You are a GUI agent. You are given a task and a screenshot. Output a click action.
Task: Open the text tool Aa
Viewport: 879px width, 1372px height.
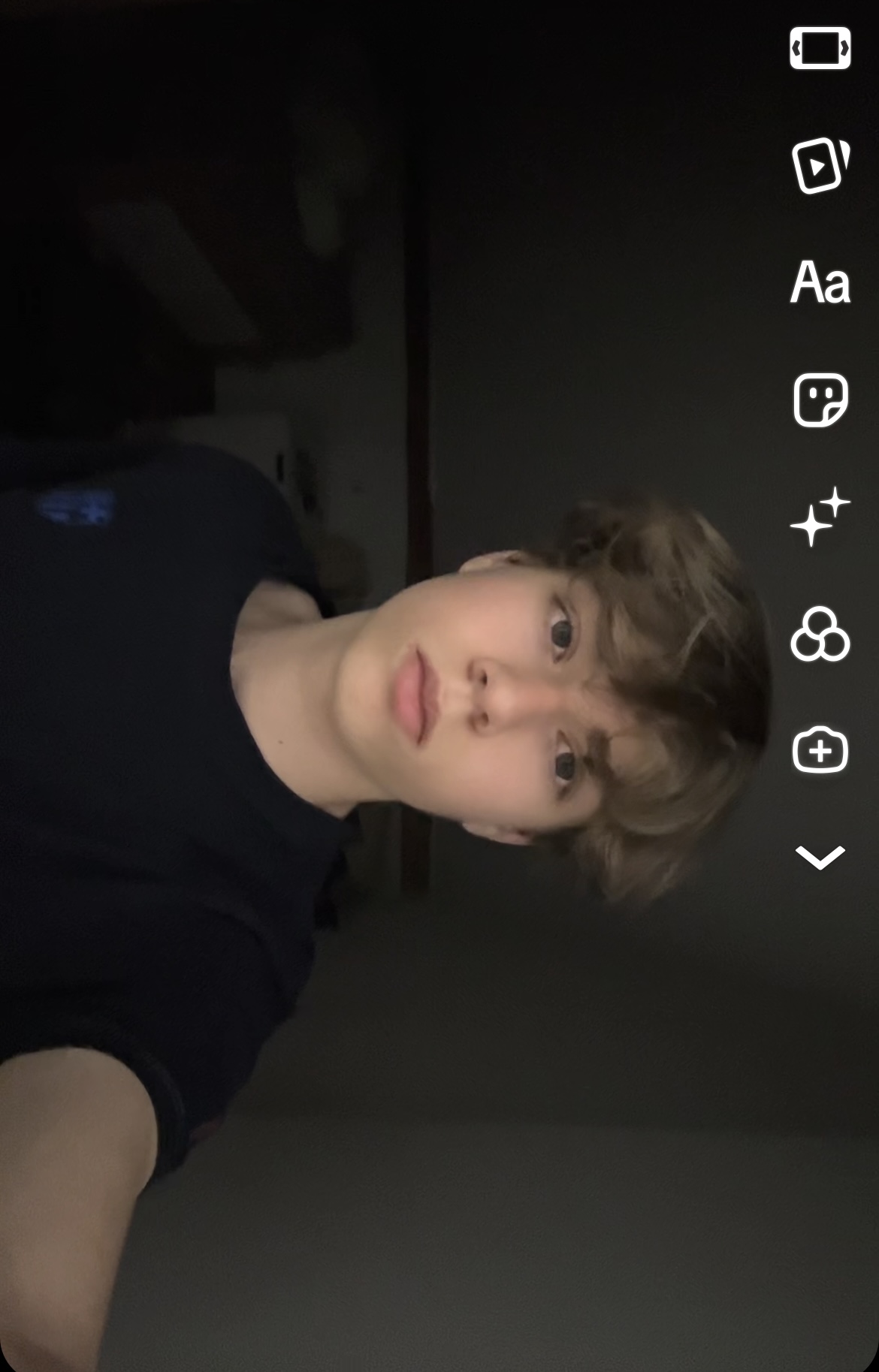(x=820, y=282)
